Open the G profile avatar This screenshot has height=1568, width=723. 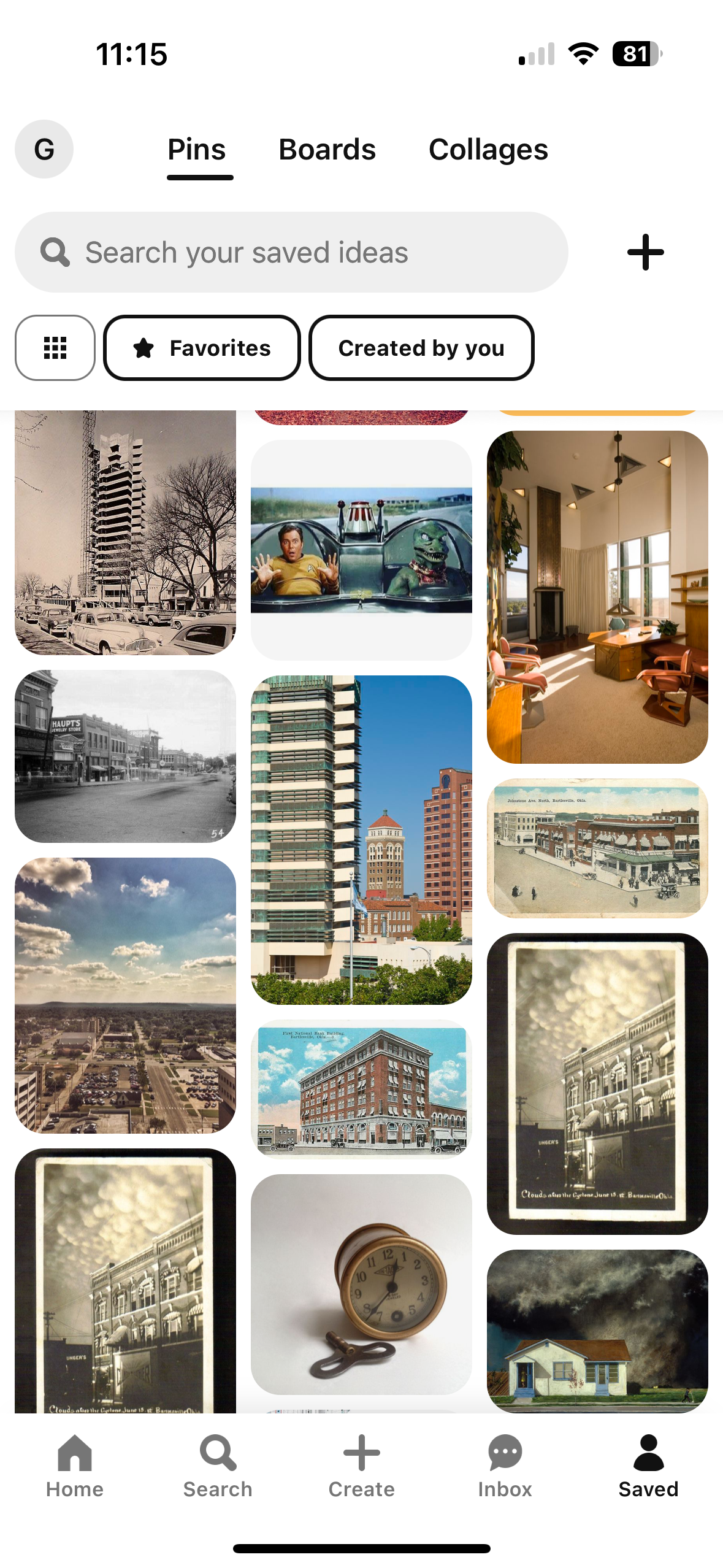point(44,149)
